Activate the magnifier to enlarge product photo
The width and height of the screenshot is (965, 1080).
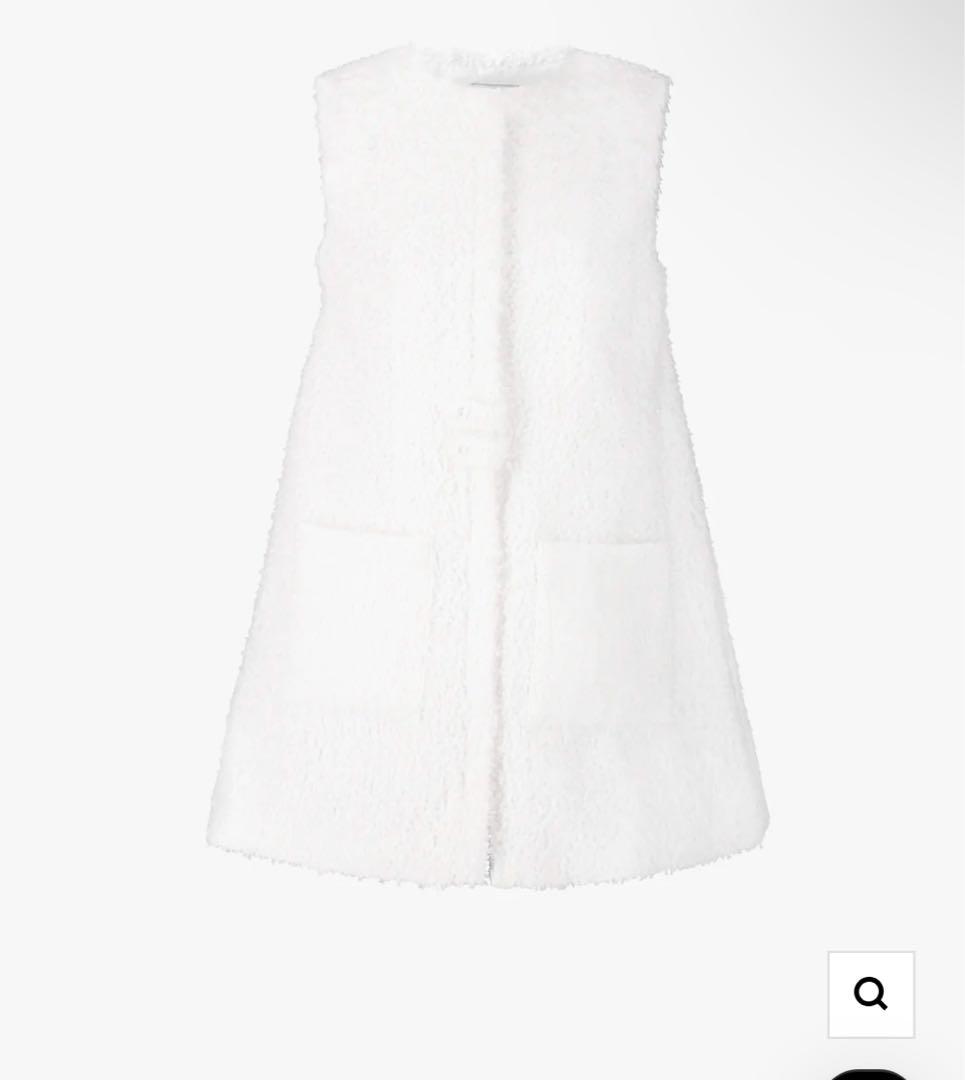(869, 993)
